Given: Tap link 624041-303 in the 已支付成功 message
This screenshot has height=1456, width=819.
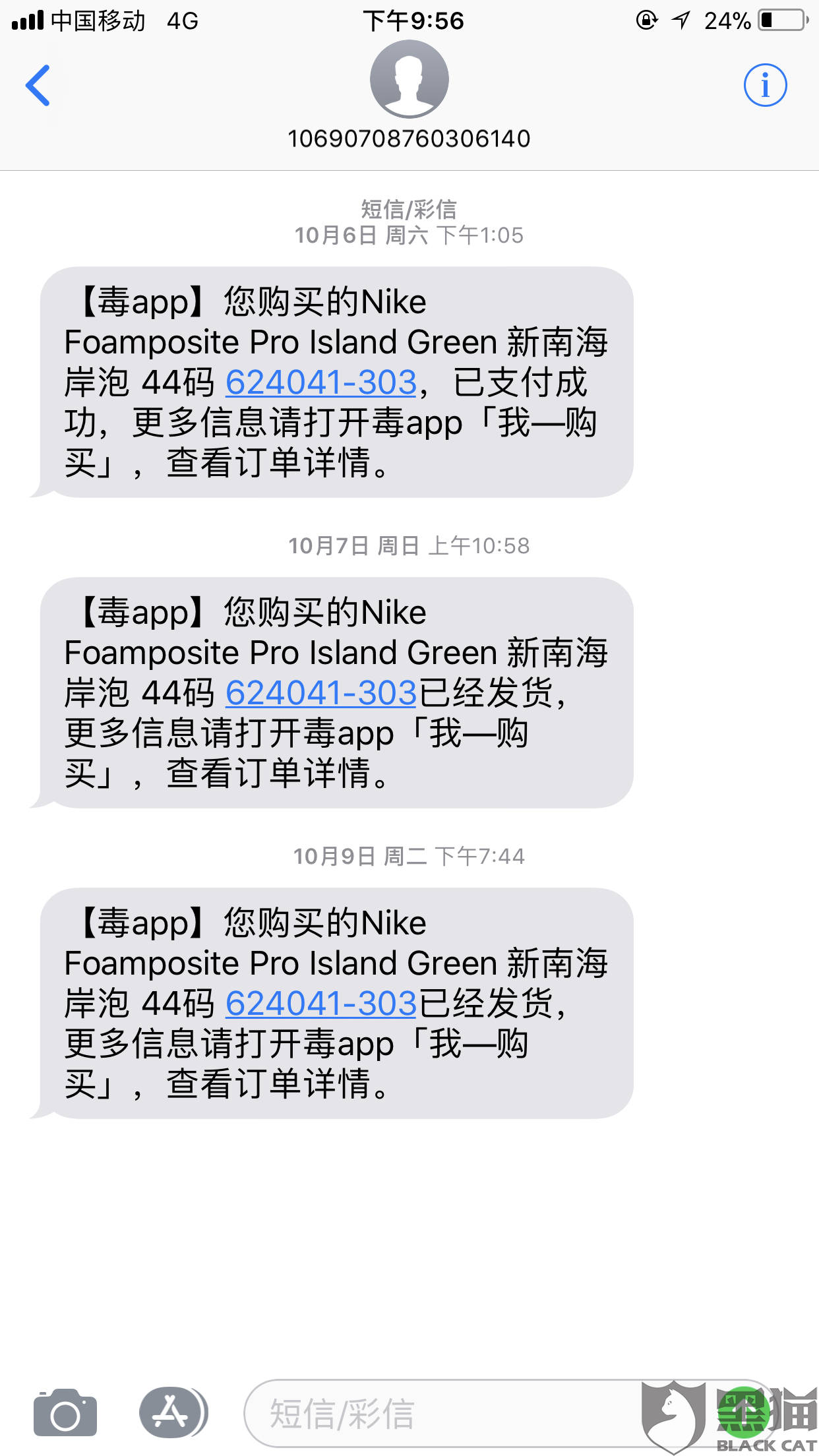Looking at the screenshot, I should [321, 382].
